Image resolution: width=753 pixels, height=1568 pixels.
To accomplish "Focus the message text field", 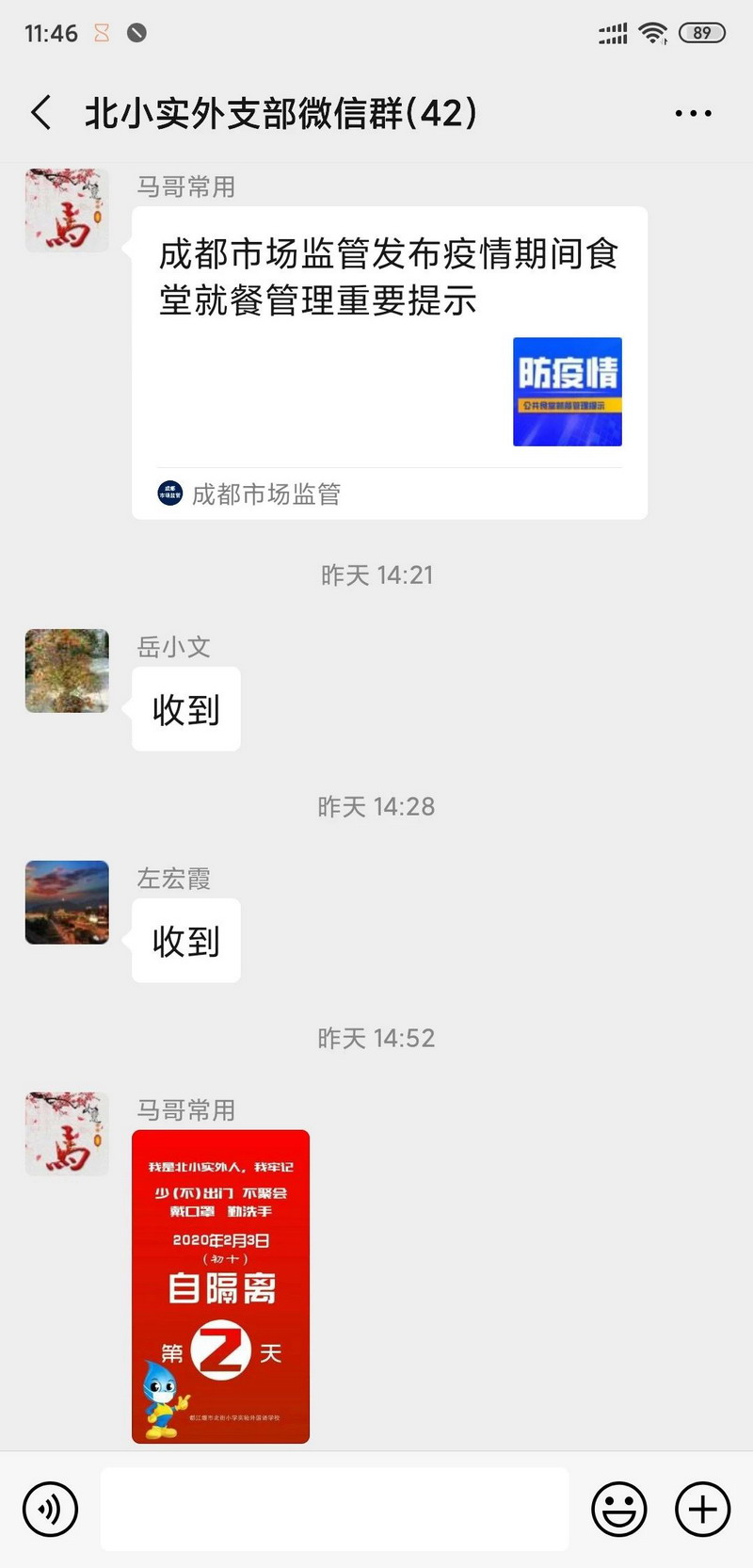I will pos(334,1509).
